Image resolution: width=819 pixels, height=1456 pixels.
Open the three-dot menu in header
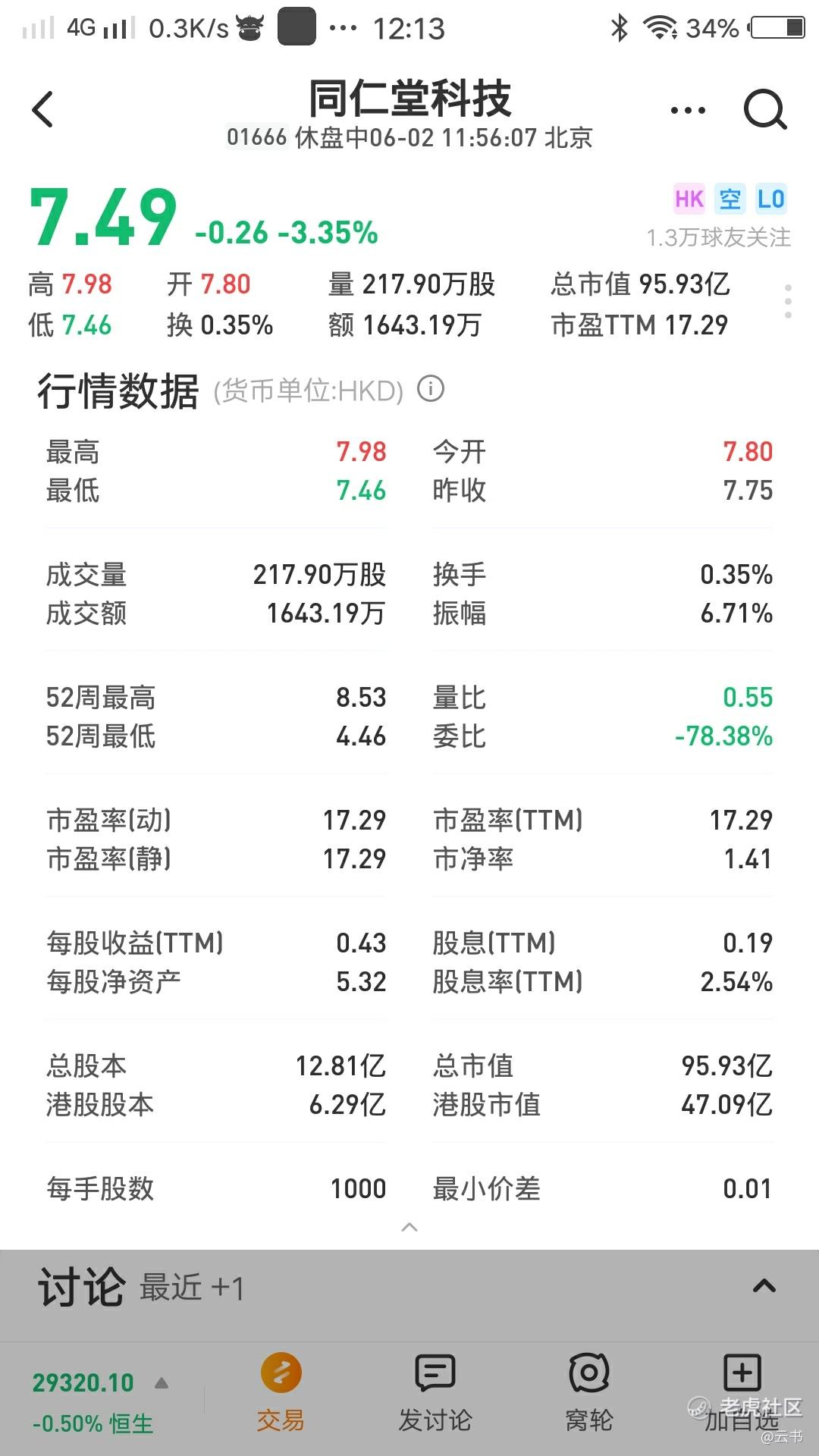[688, 111]
